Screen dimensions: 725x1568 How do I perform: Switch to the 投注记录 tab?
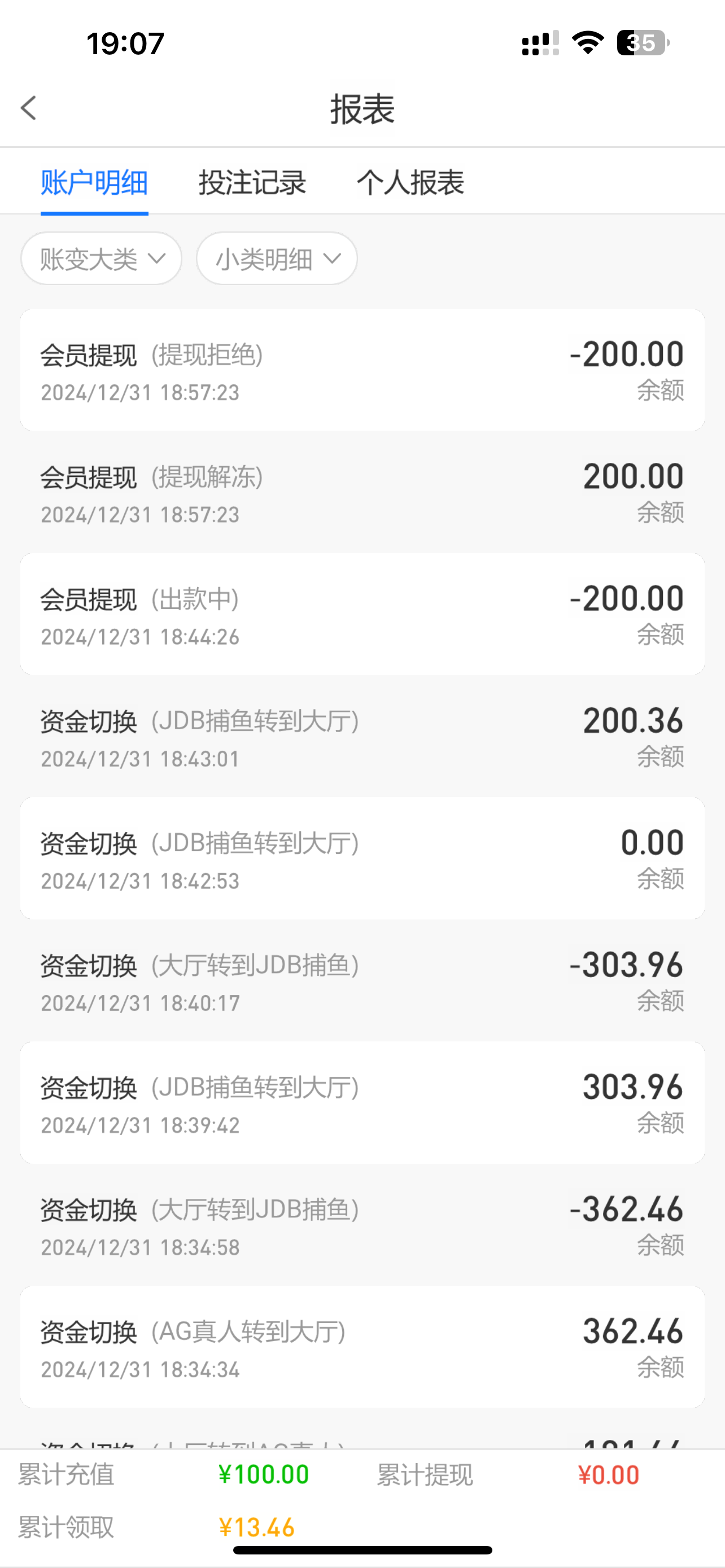pos(253,182)
